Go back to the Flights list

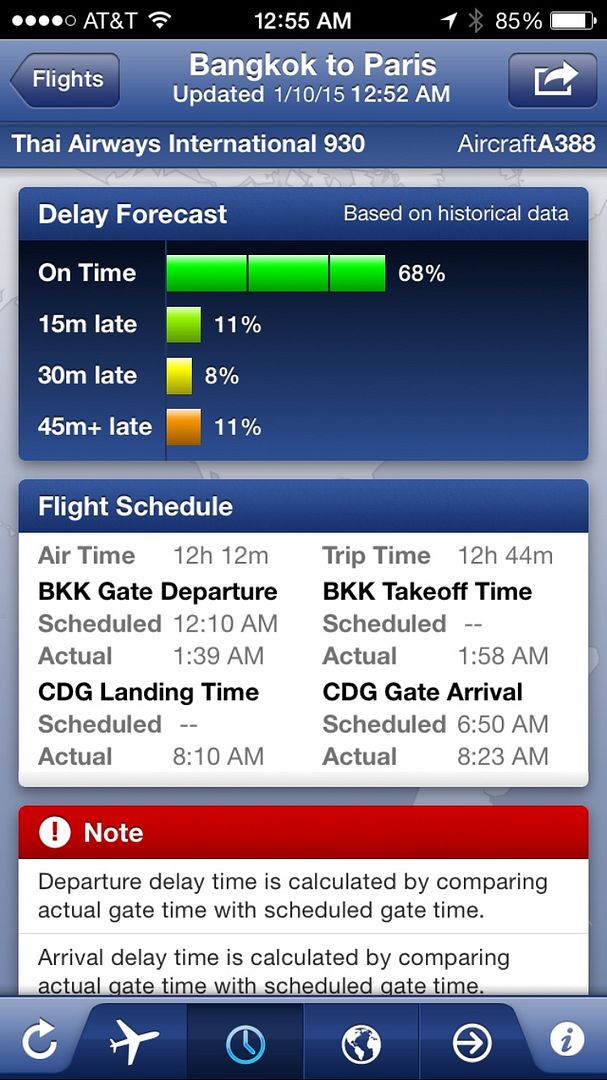(65, 80)
